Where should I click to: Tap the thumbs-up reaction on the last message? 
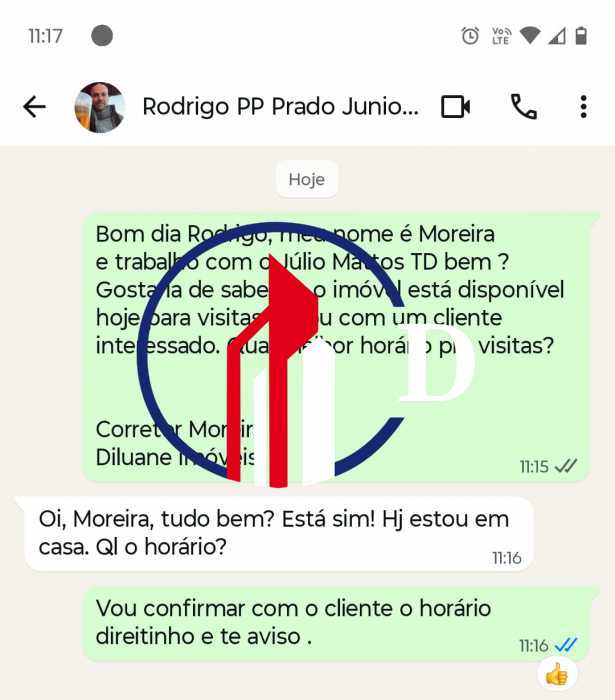pyautogui.click(x=557, y=675)
